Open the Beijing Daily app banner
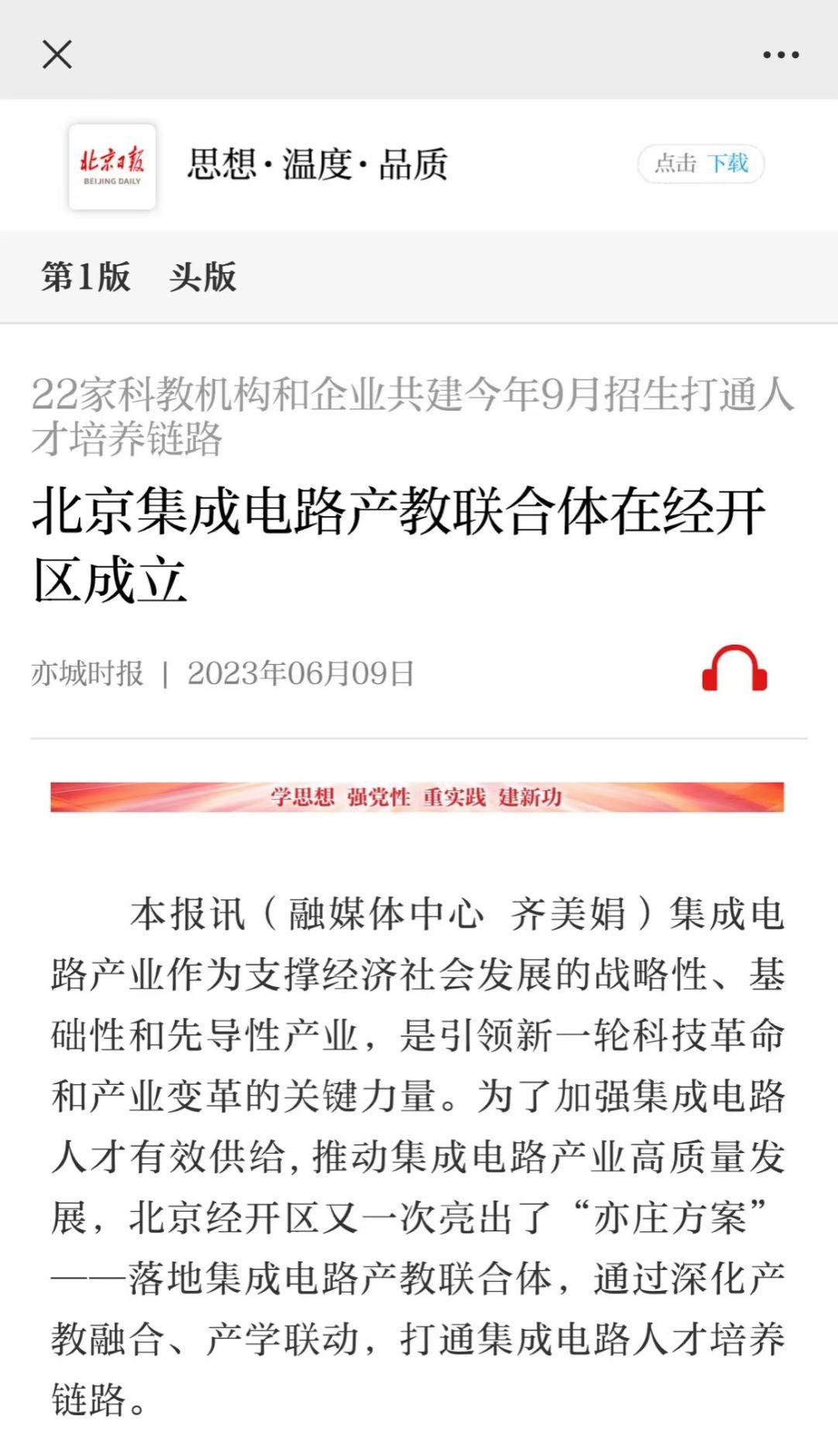 [112, 167]
